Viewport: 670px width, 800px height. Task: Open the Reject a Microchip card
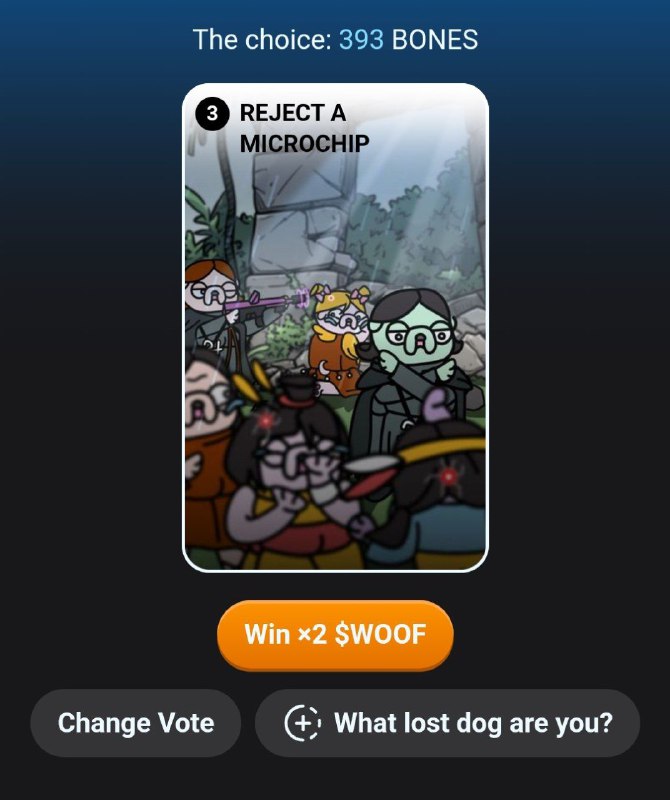(335, 328)
